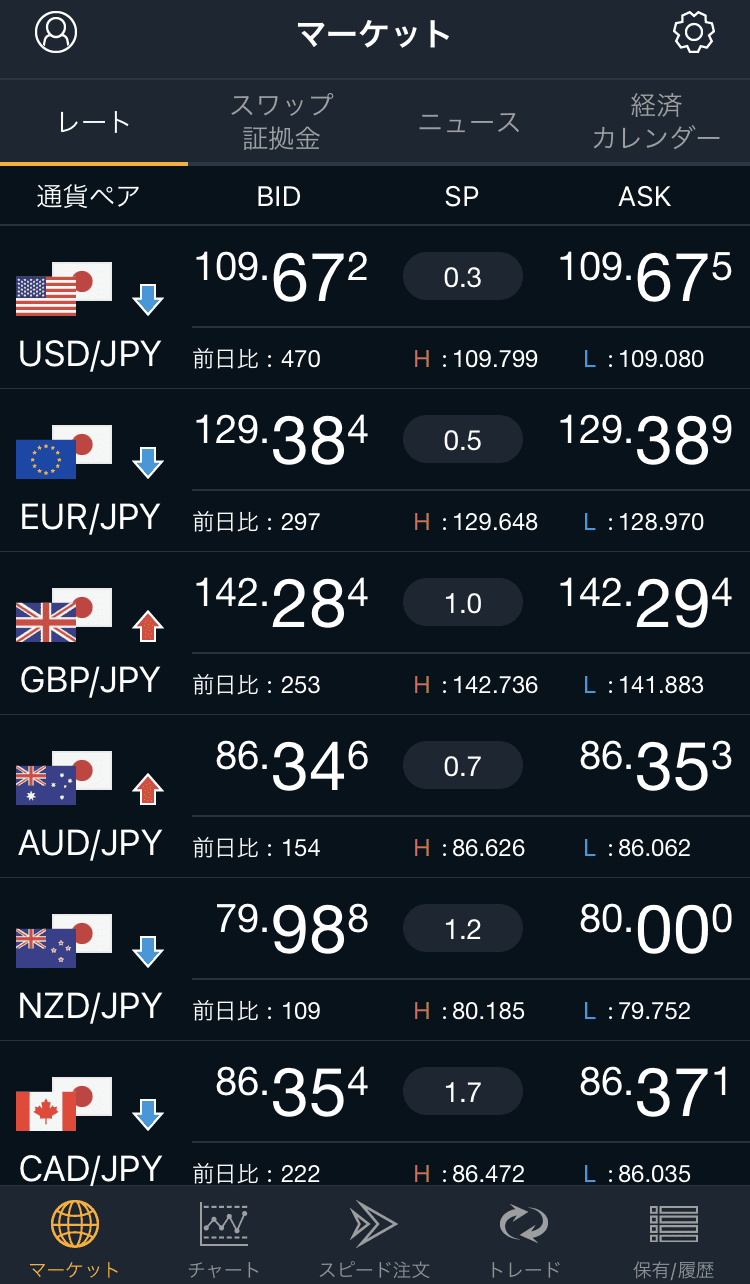Switch to the ニュース tab

(469, 122)
